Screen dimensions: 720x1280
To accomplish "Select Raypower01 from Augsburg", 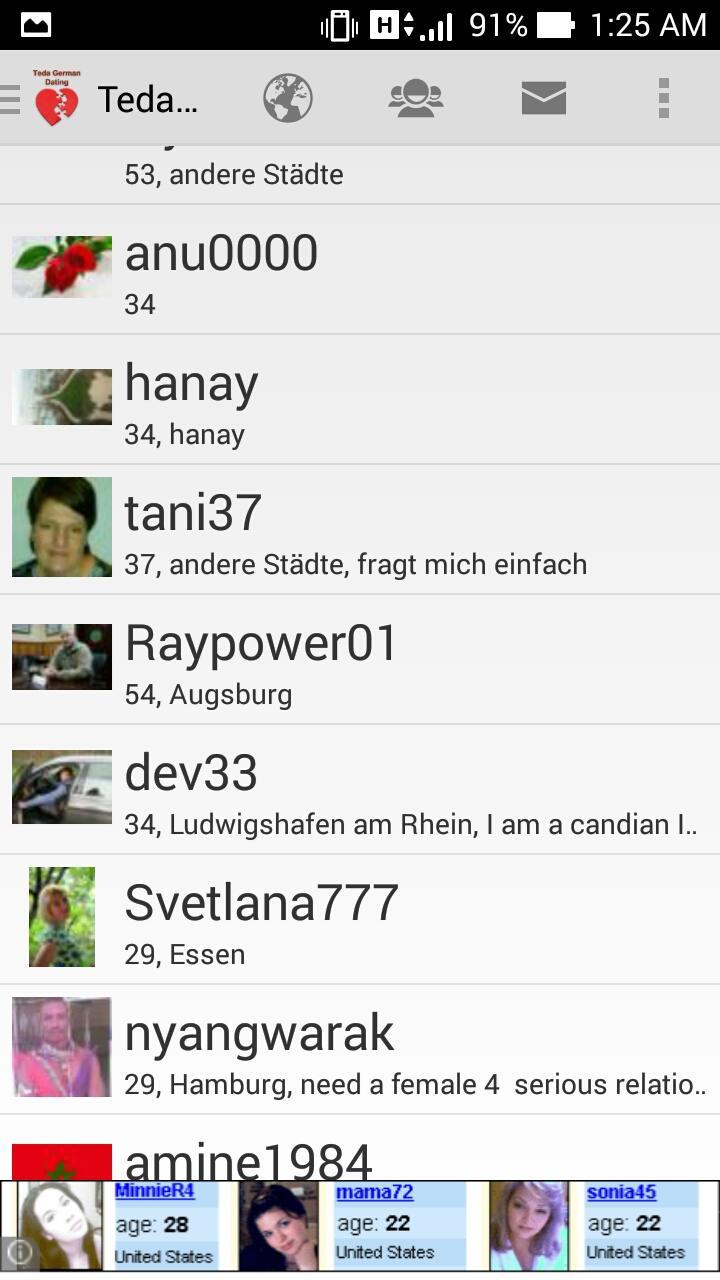I will click(360, 660).
